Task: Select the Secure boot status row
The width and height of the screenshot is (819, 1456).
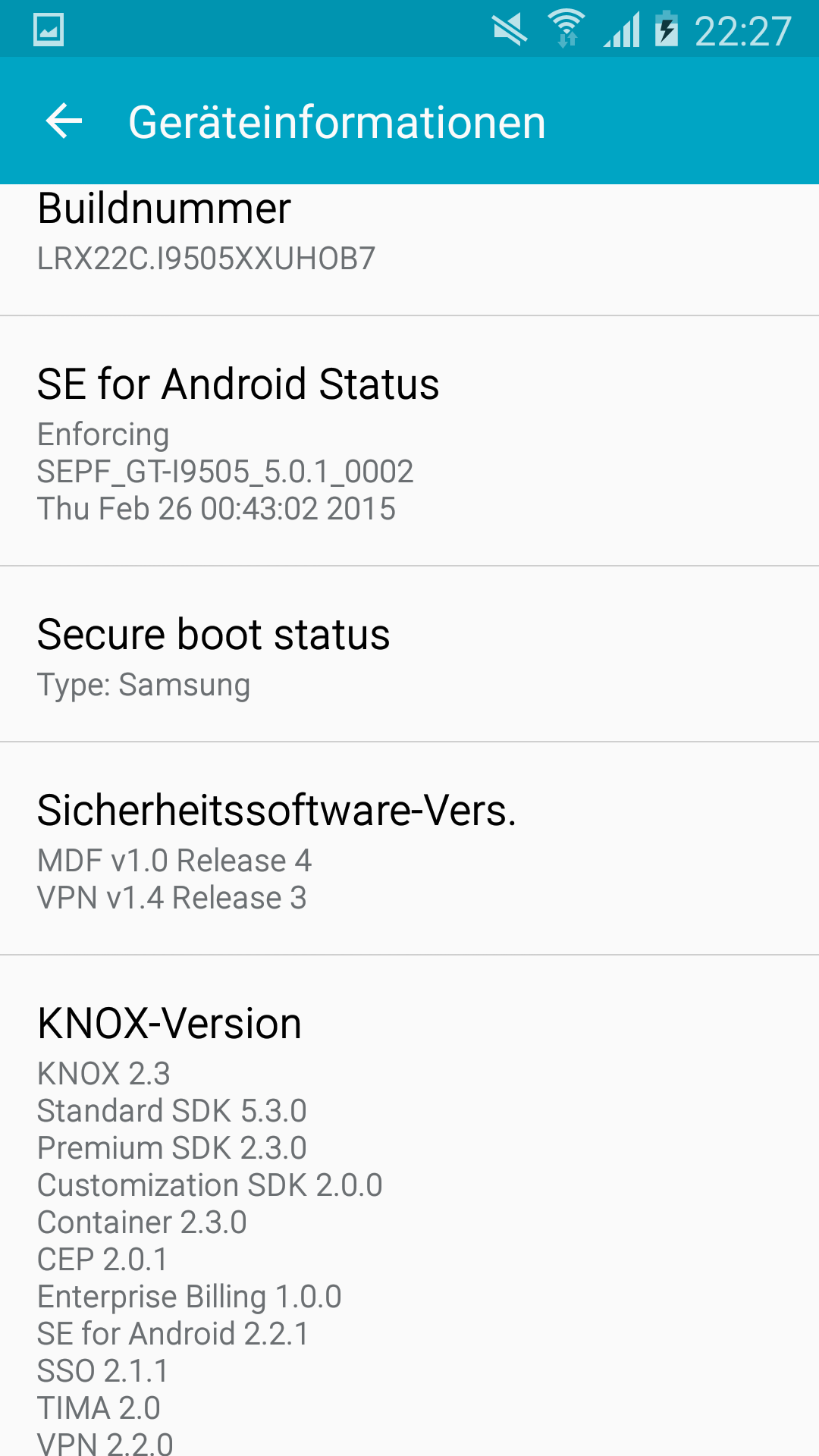Action: (x=409, y=654)
